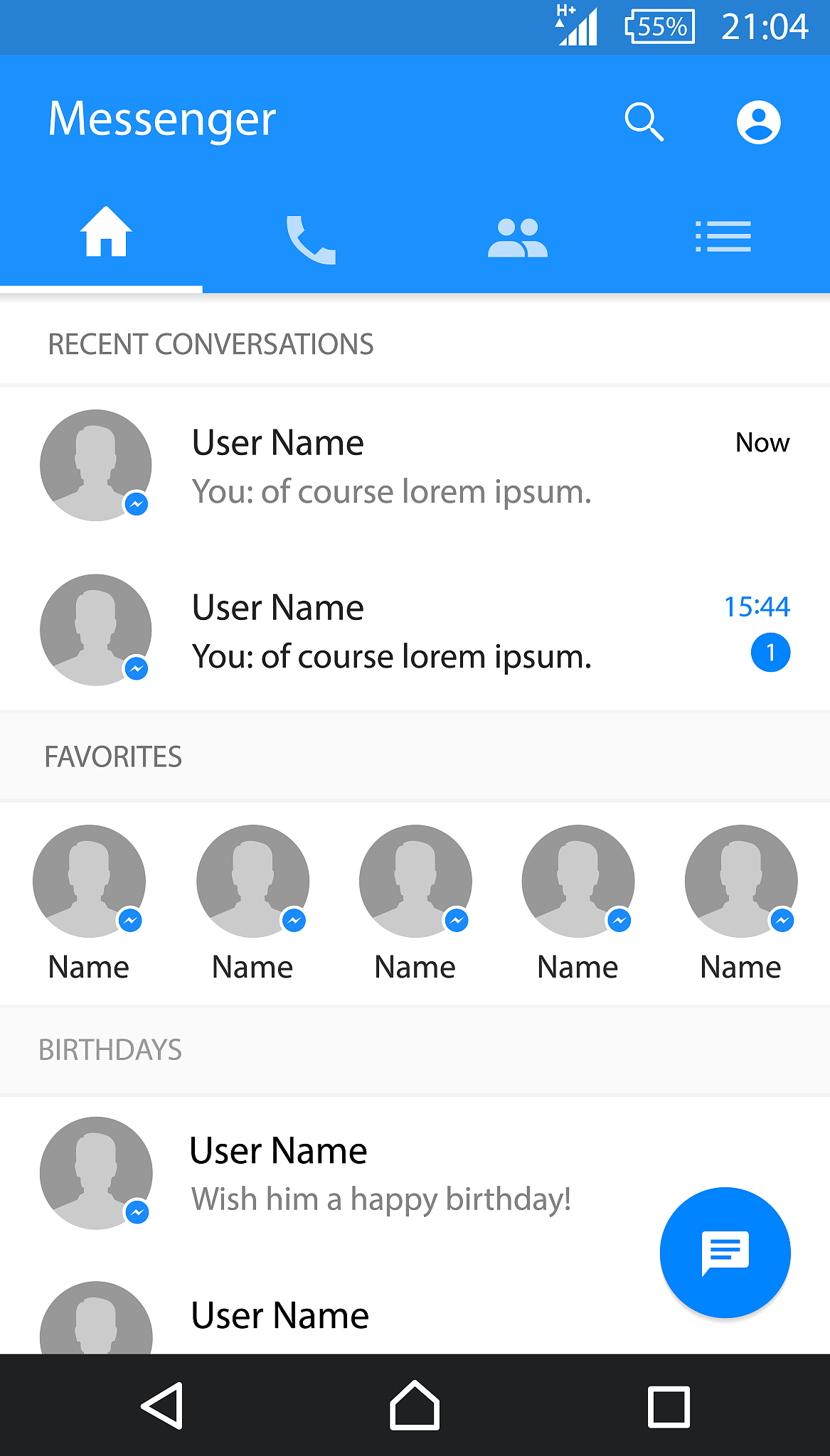Go back with the system back button
The height and width of the screenshot is (1456, 830).
(163, 1406)
